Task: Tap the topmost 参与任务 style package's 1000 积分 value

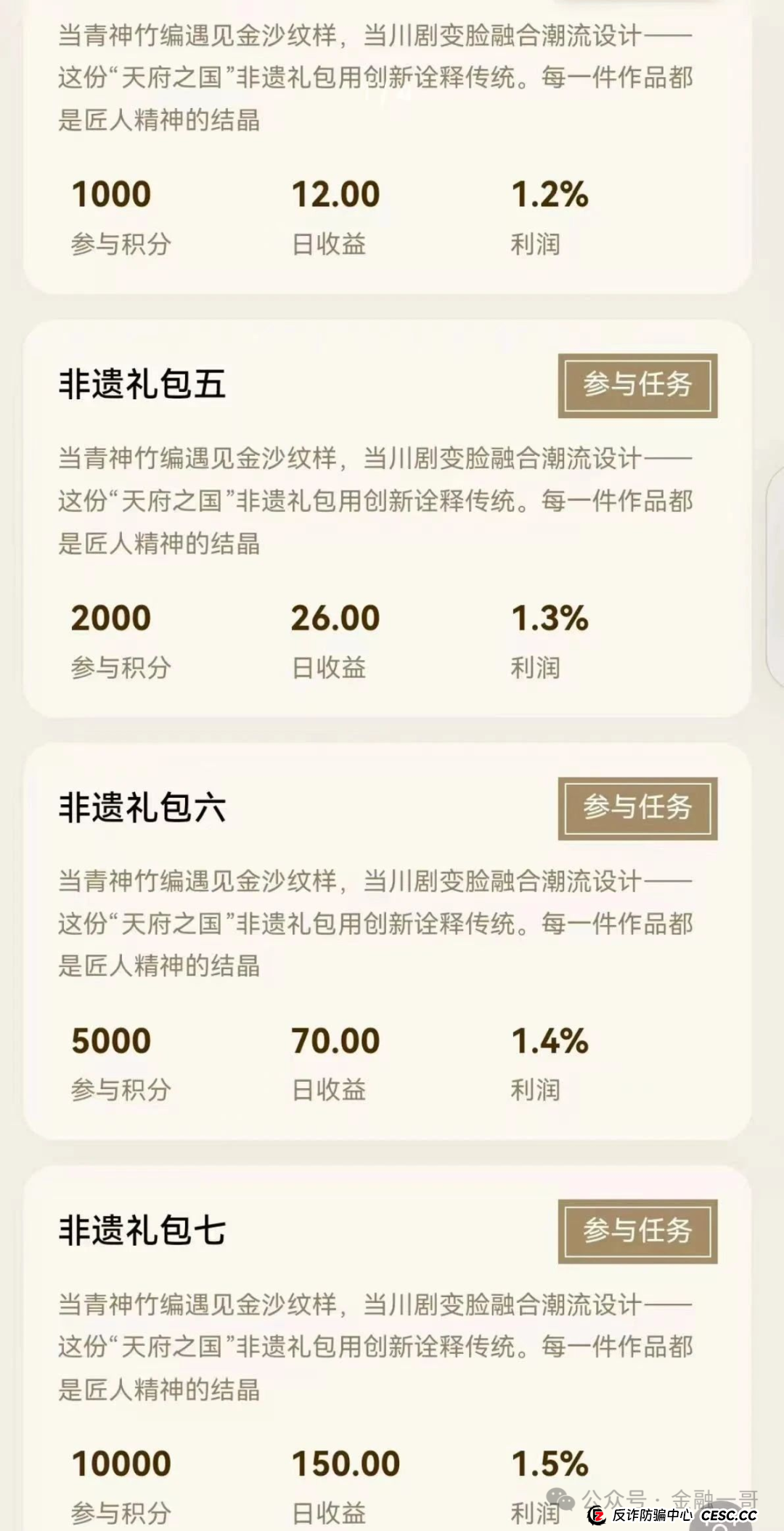Action: point(110,192)
